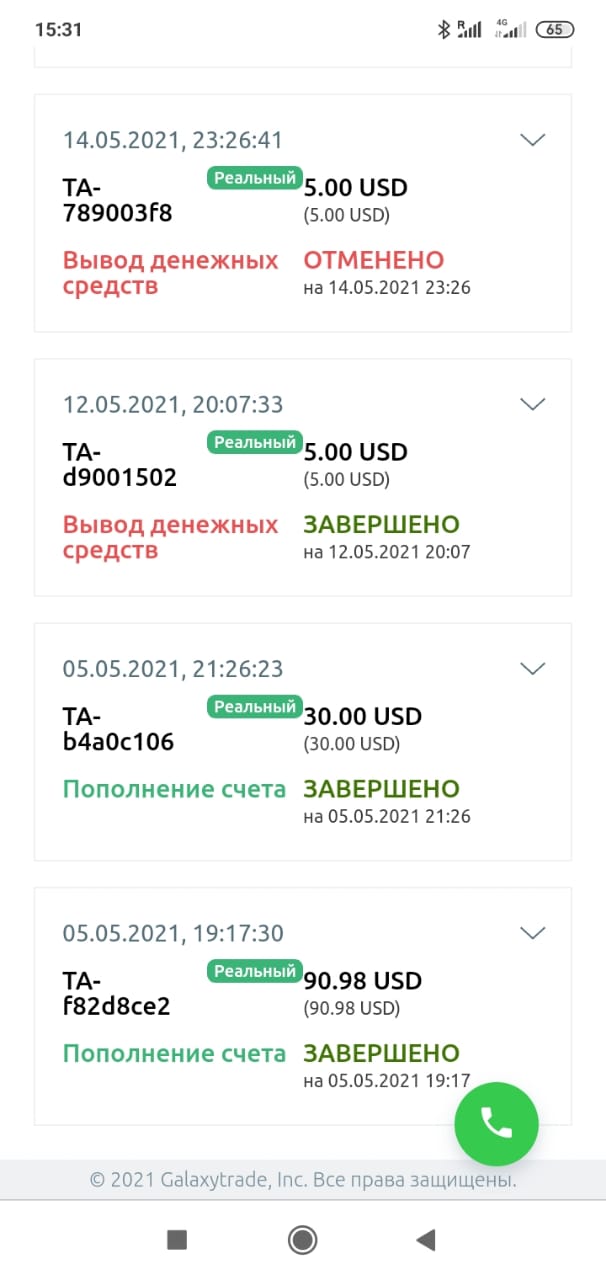The height and width of the screenshot is (1280, 606).
Task: Tap the green phone call button
Action: (x=496, y=1124)
